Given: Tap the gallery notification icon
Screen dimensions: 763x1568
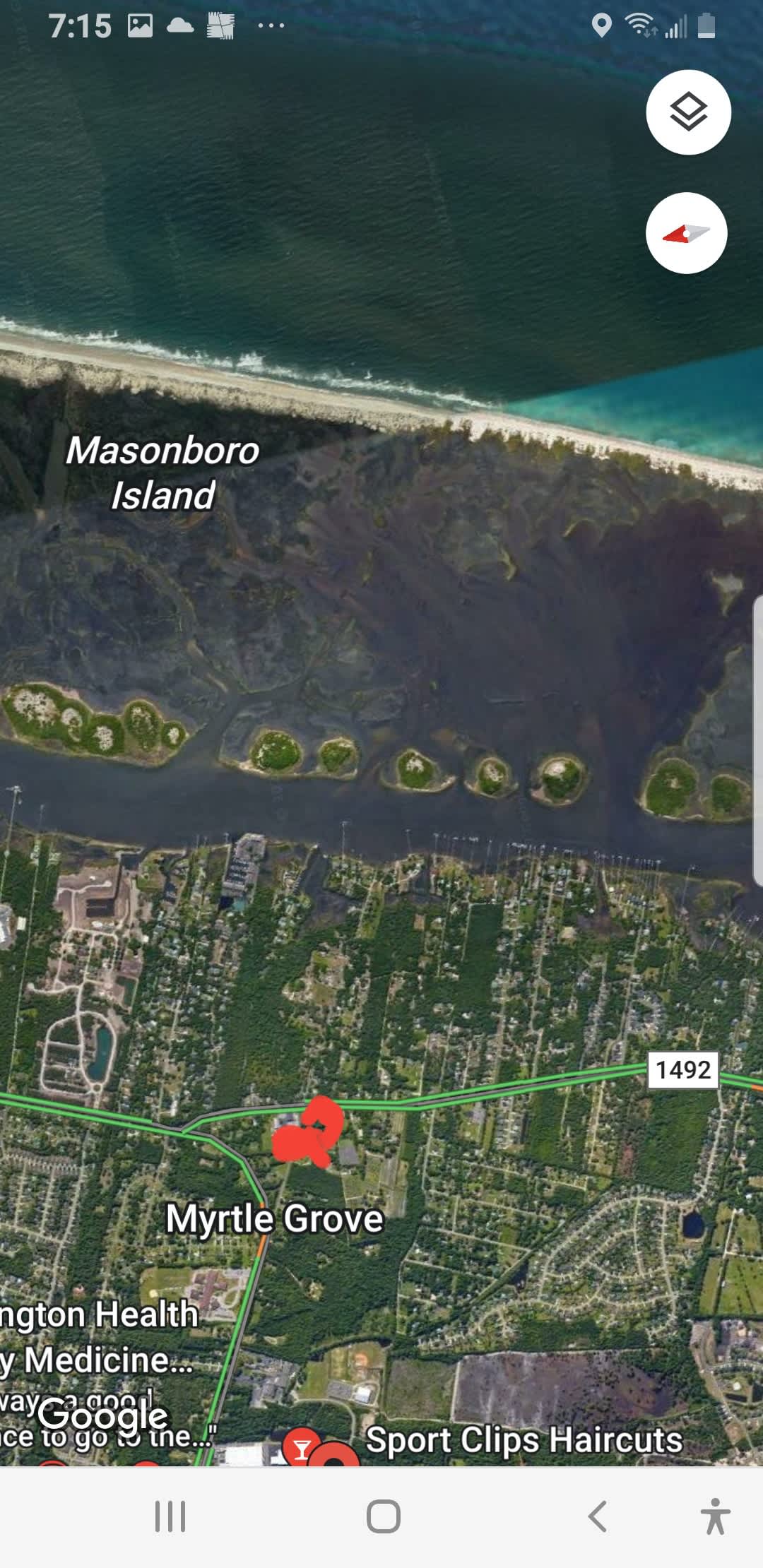Looking at the screenshot, I should [141, 25].
